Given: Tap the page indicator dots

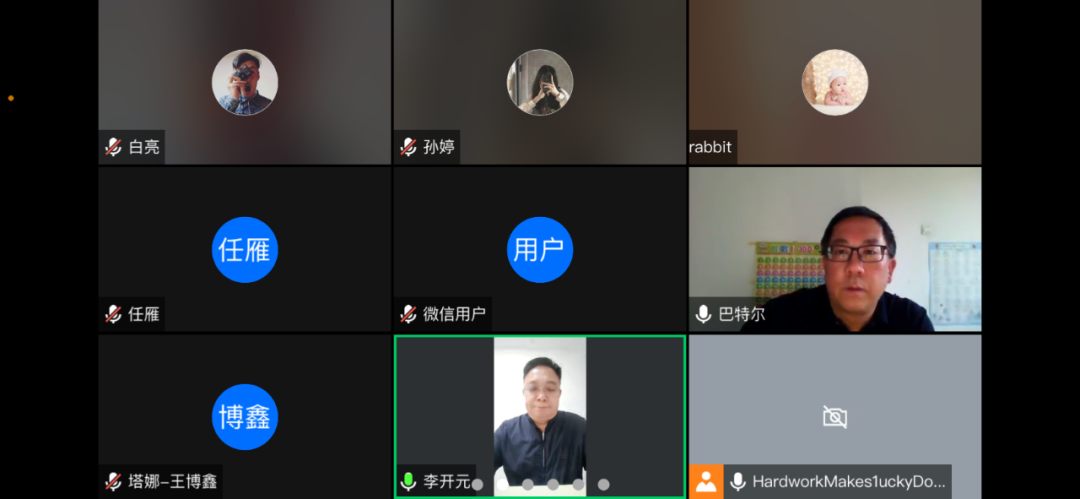Looking at the screenshot, I should [x=540, y=485].
